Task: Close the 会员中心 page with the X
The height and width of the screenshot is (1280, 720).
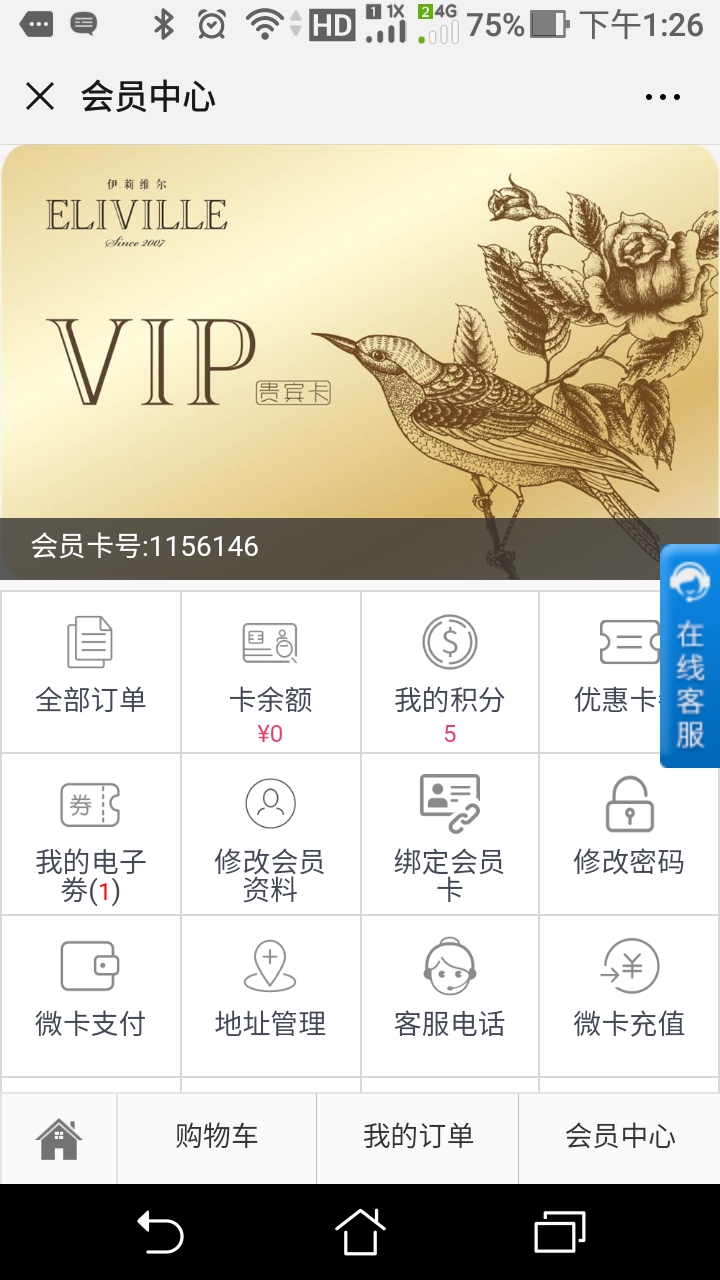Action: tap(40, 97)
